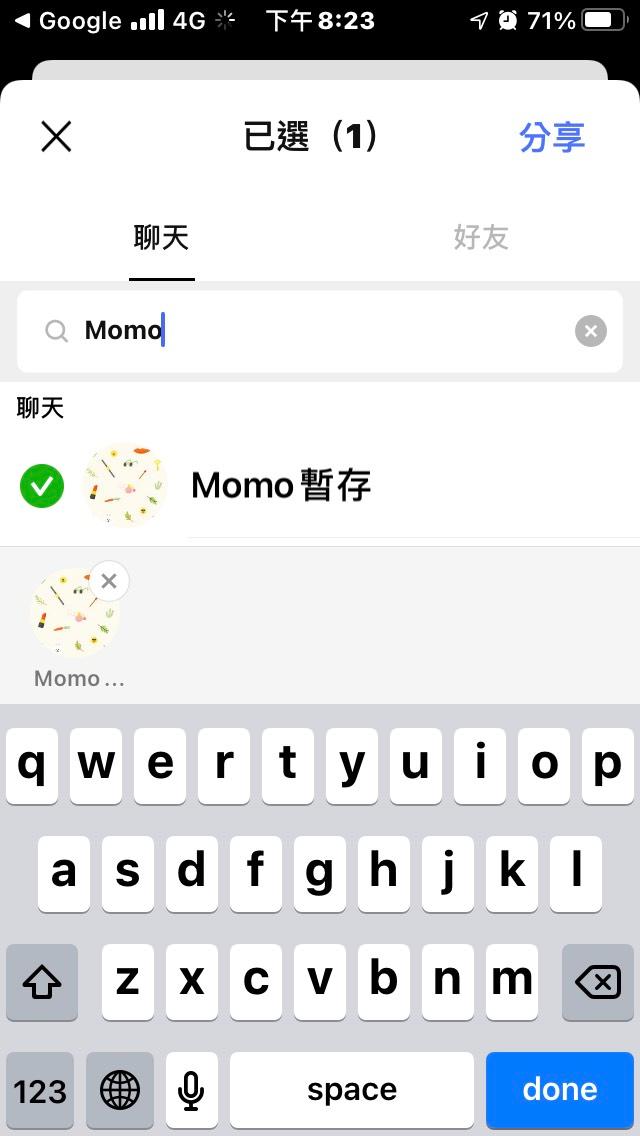Clear the search text
The width and height of the screenshot is (640, 1136).
pyautogui.click(x=591, y=331)
